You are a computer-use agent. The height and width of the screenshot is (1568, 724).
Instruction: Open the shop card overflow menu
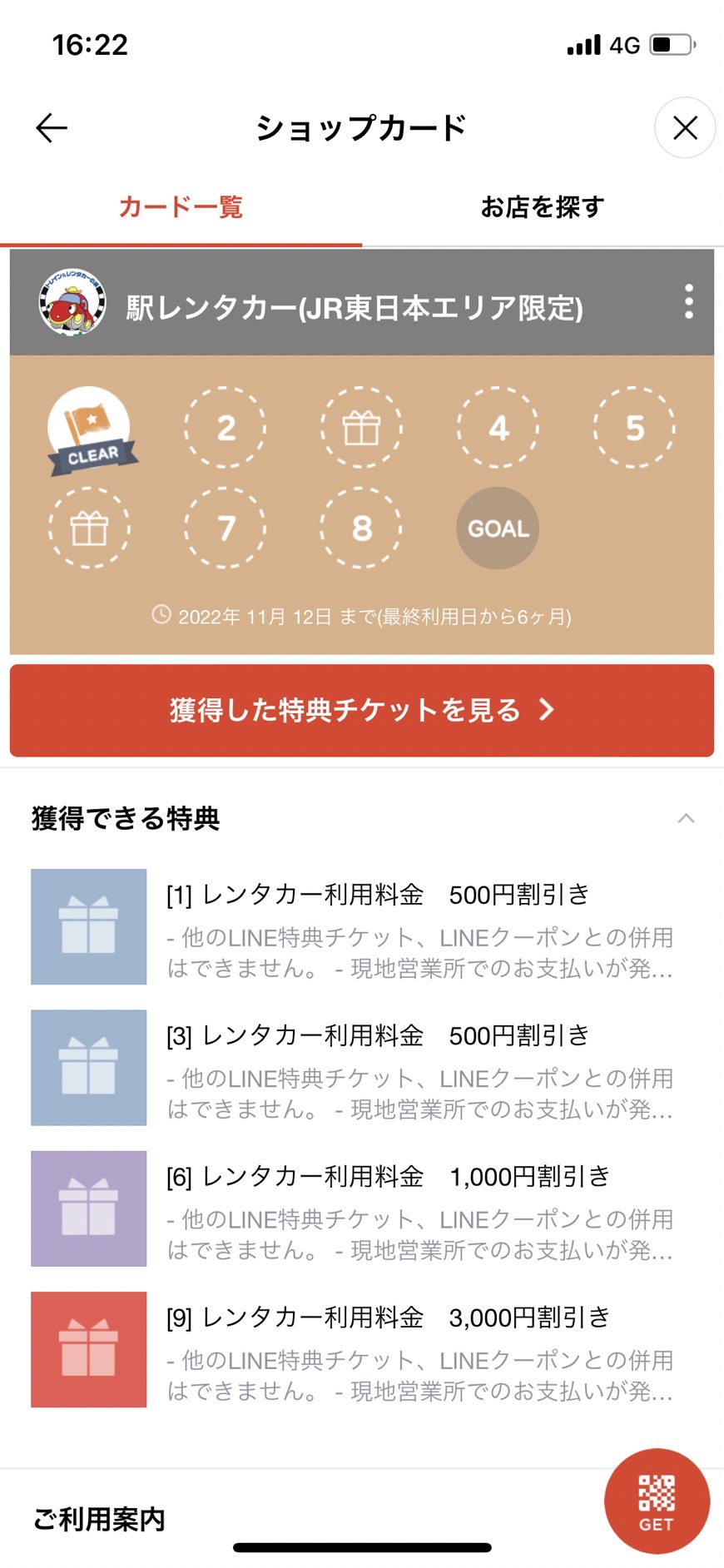[688, 301]
